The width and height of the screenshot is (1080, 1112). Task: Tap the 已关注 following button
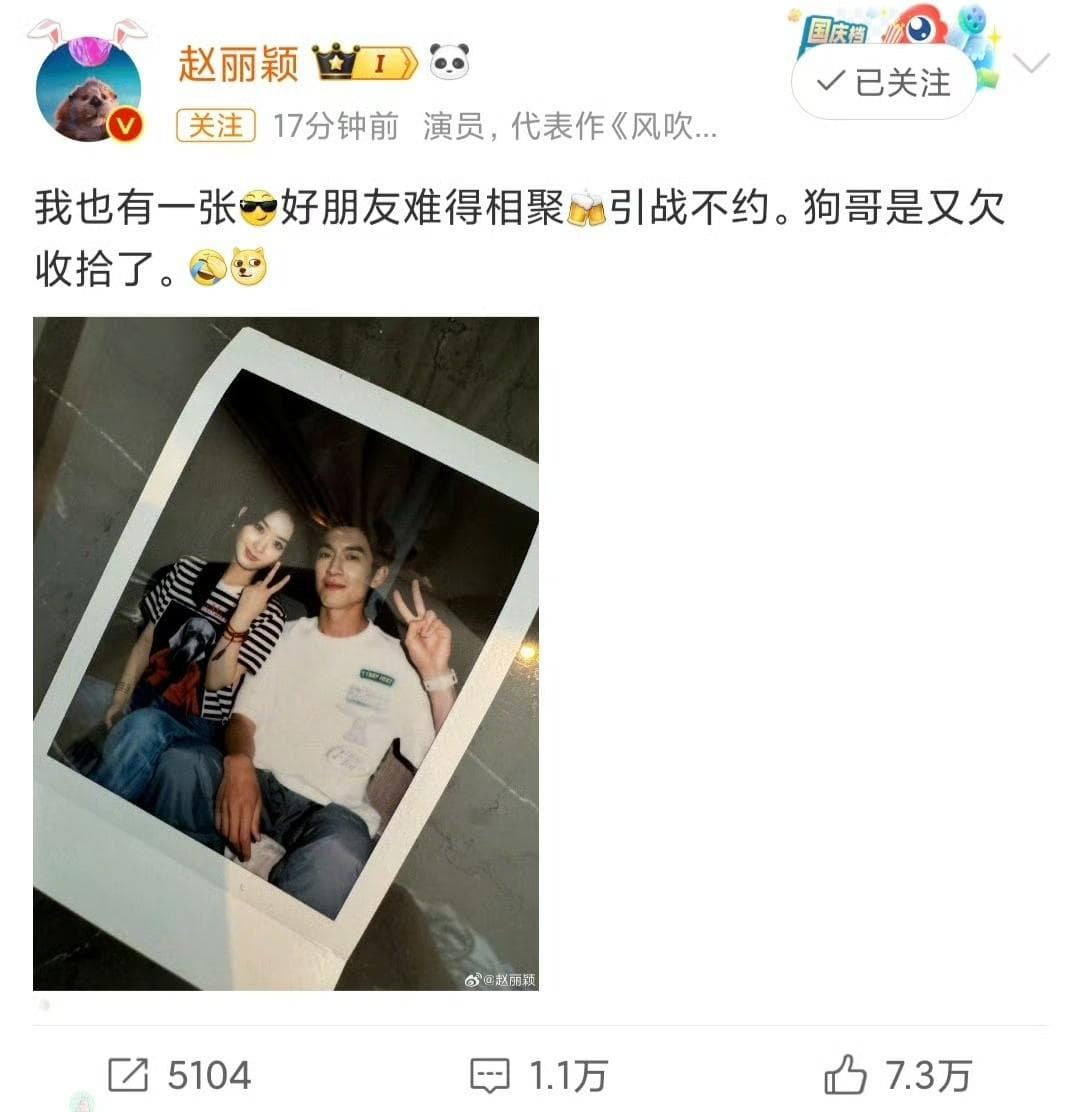(x=883, y=83)
